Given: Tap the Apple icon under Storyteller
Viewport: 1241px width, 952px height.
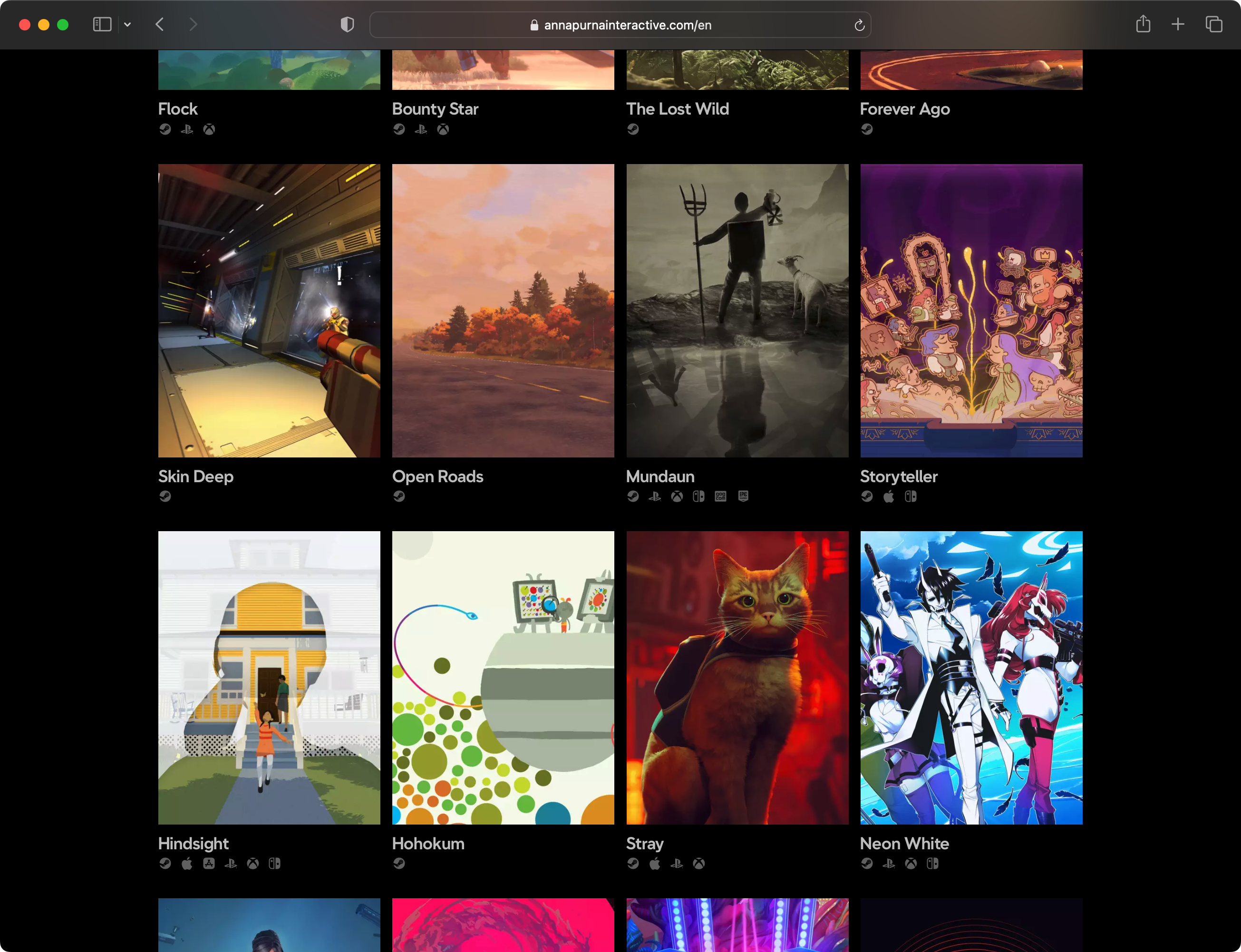Looking at the screenshot, I should [889, 497].
